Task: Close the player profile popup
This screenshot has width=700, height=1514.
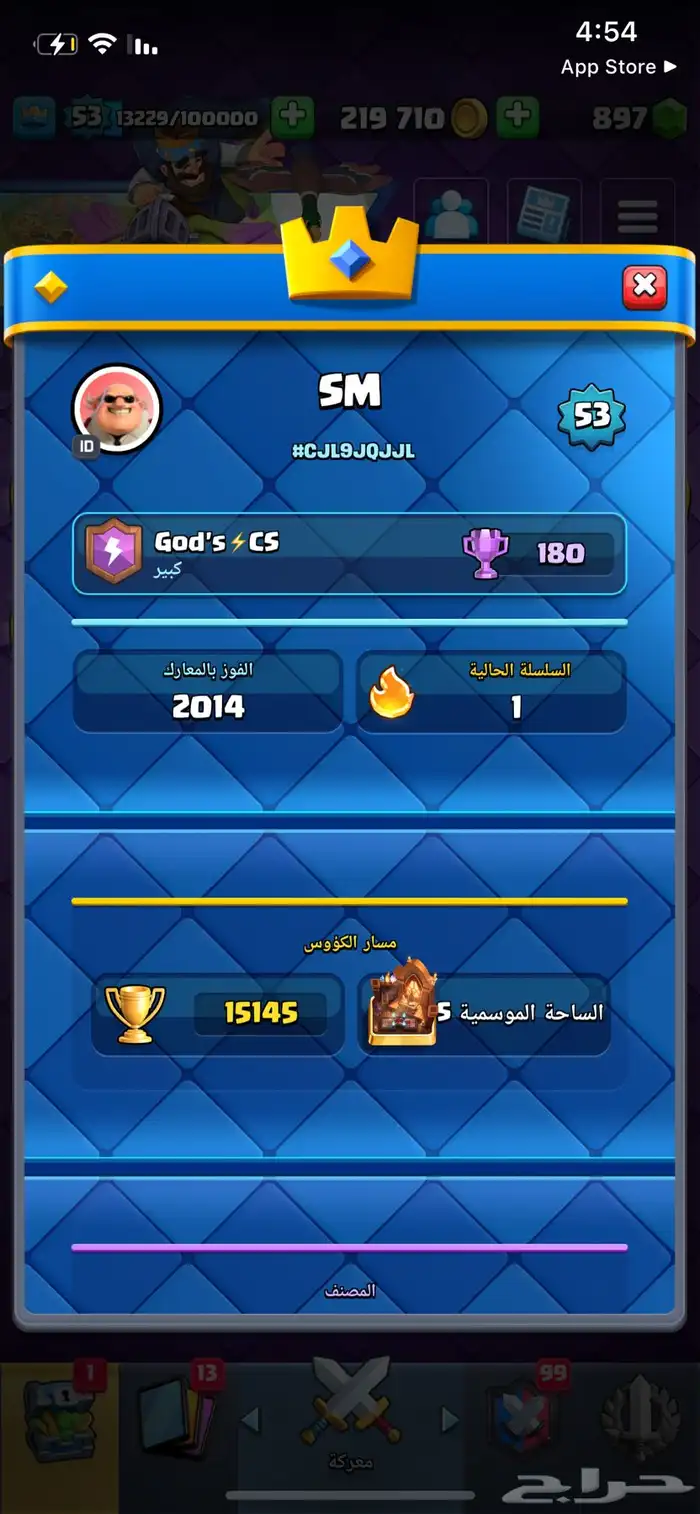Action: pos(645,287)
